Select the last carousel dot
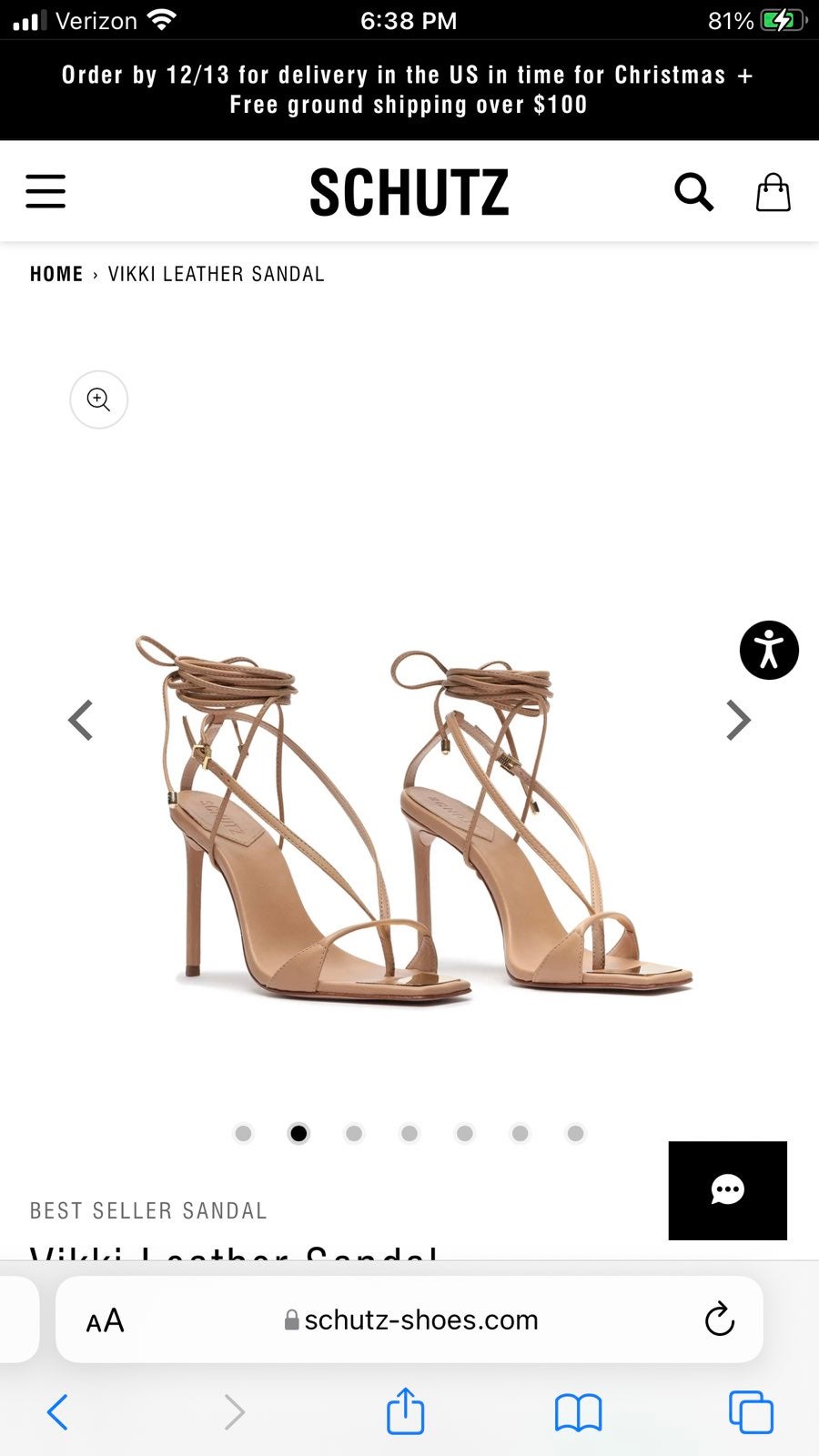The width and height of the screenshot is (819, 1456). [x=575, y=1133]
